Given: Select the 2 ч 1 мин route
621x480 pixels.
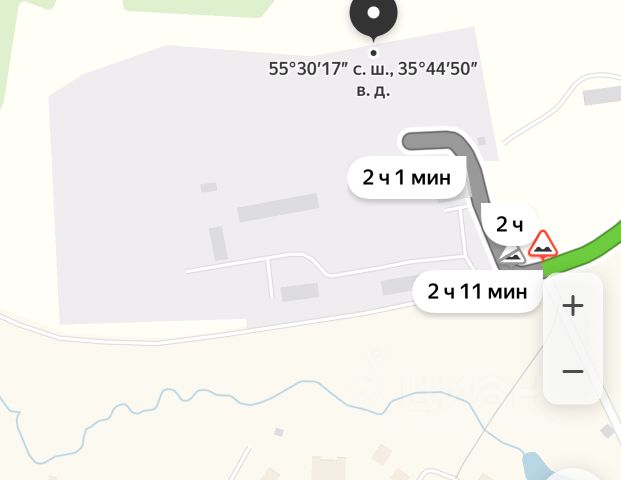Looking at the screenshot, I should (407, 179).
